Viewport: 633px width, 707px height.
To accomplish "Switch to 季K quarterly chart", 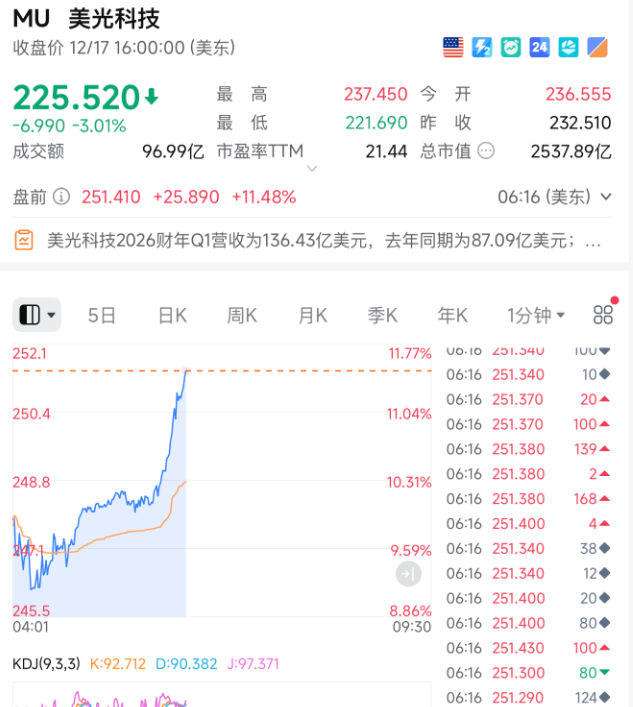I will (x=382, y=315).
